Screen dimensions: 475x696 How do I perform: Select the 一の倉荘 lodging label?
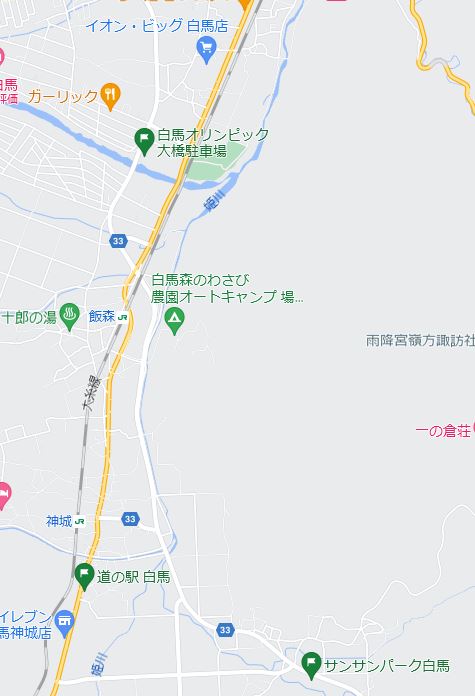click(x=443, y=431)
